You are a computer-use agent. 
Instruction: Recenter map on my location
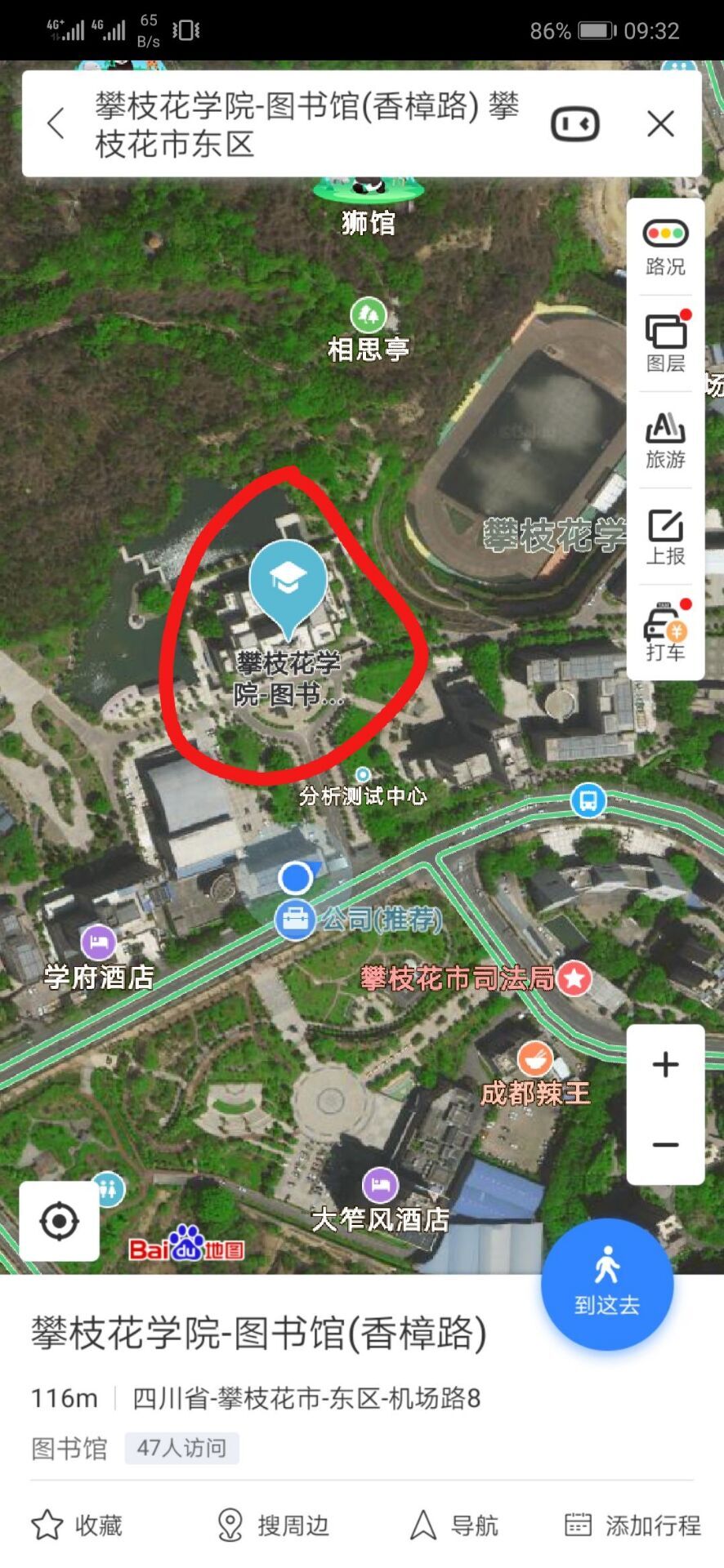pyautogui.click(x=60, y=1221)
